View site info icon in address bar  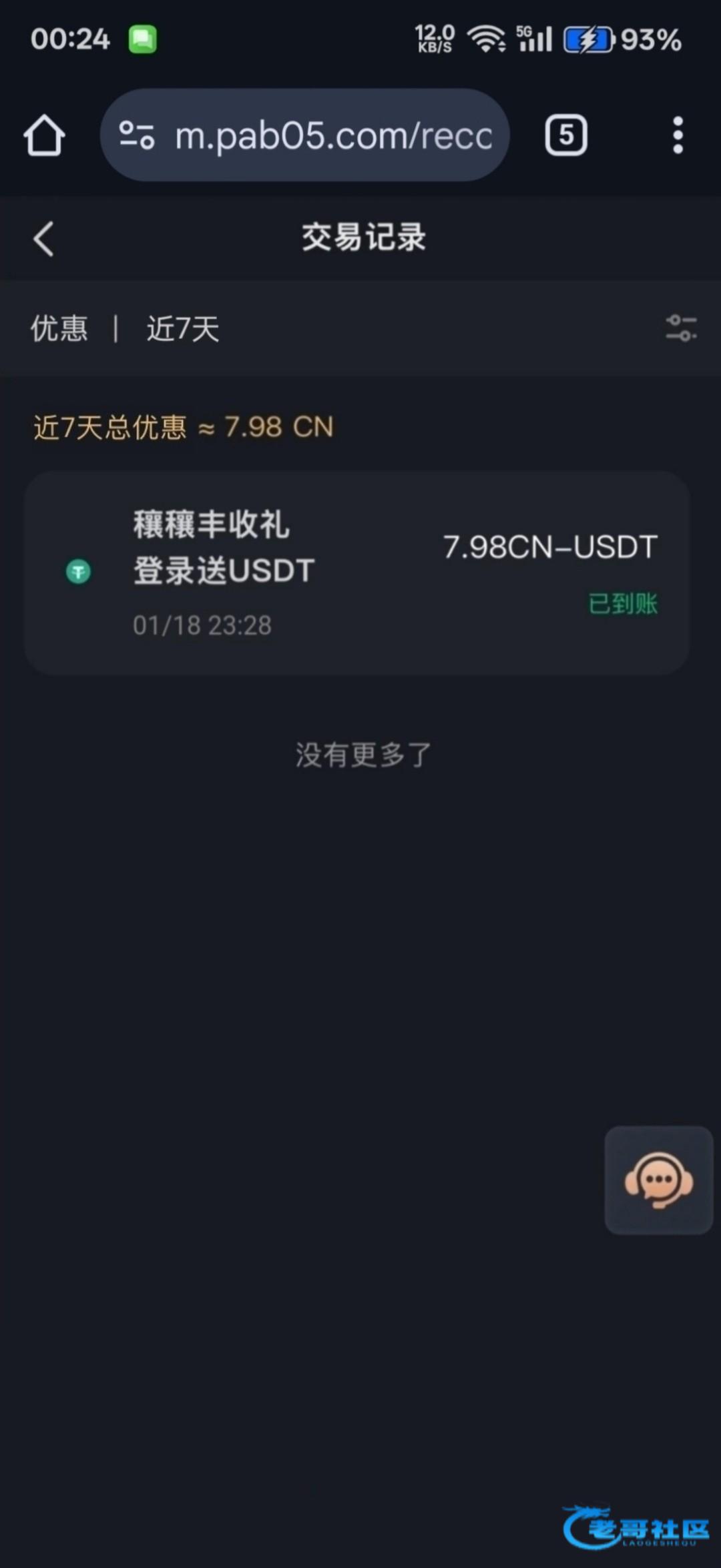(137, 135)
